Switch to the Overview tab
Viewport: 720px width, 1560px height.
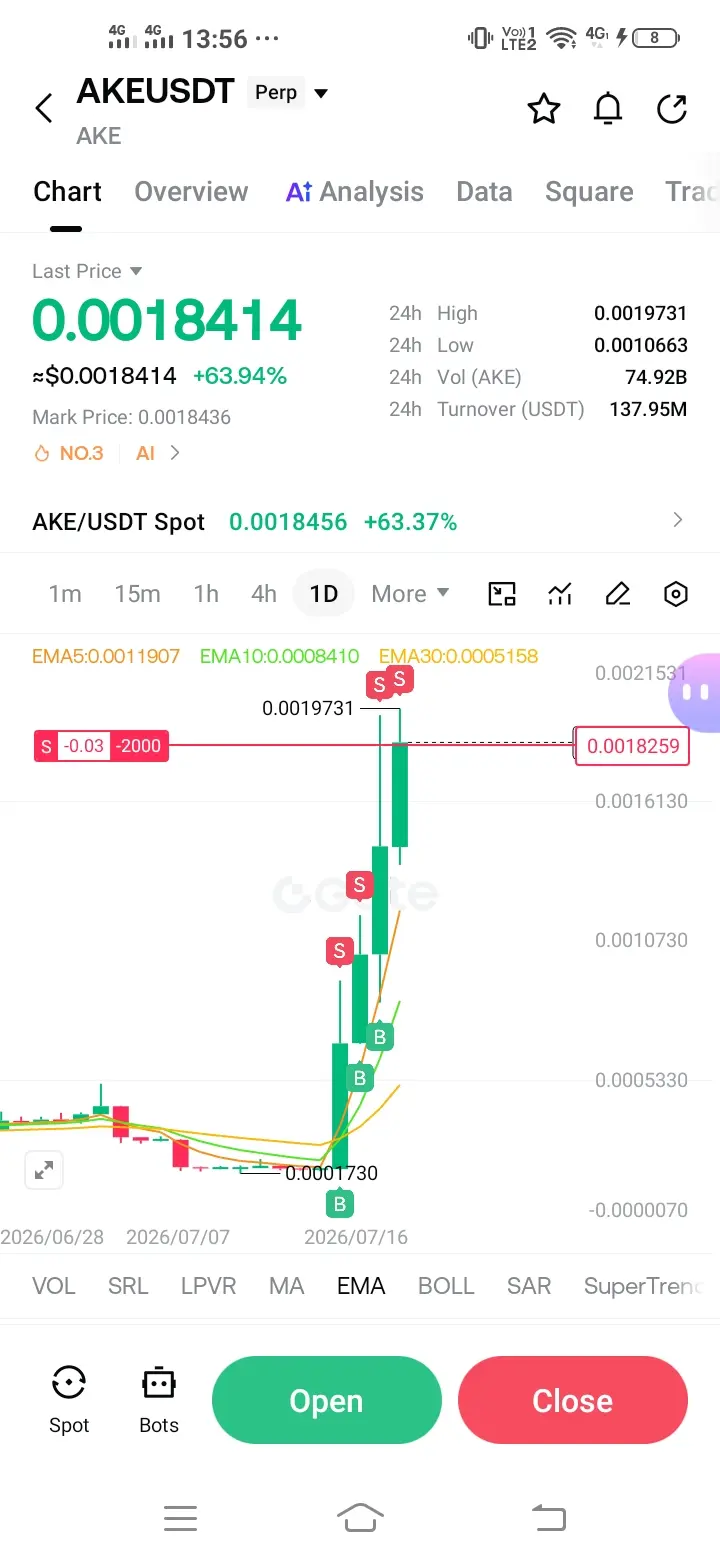click(191, 192)
